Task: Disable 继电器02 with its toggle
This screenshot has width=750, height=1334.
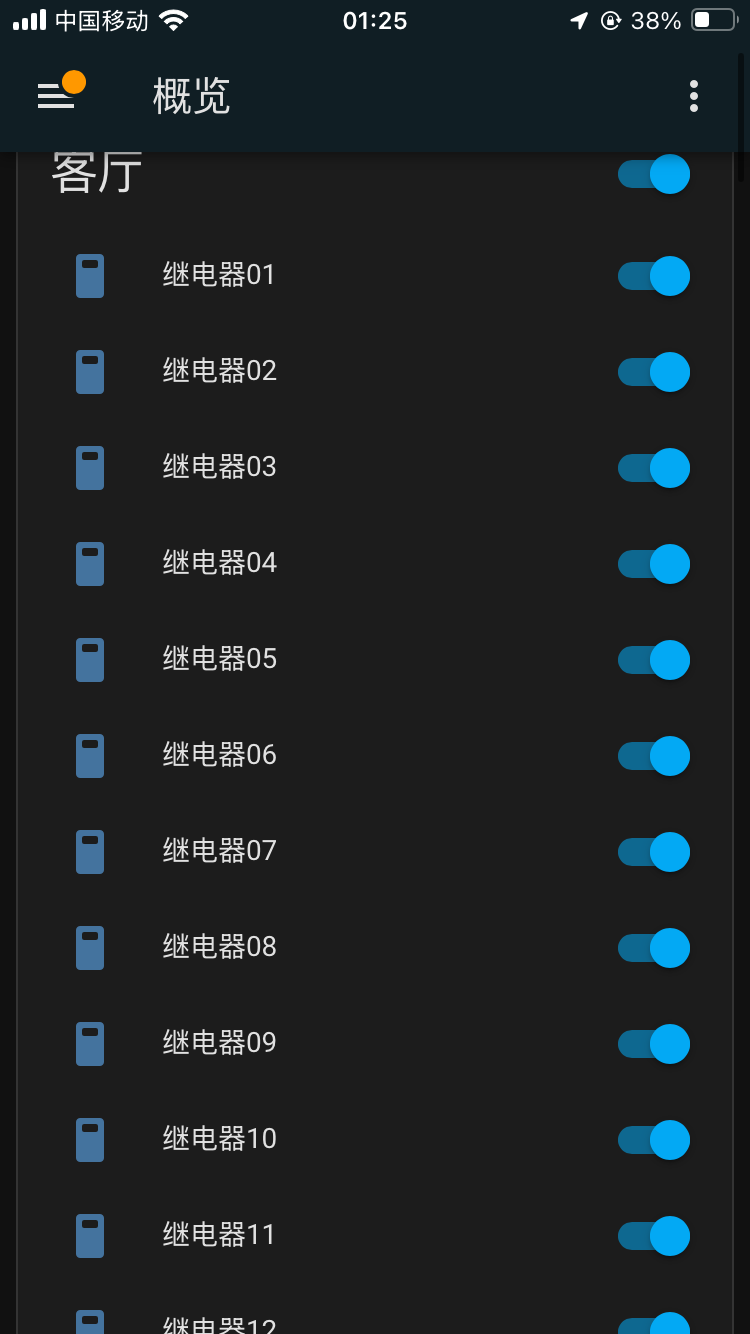Action: (x=654, y=372)
